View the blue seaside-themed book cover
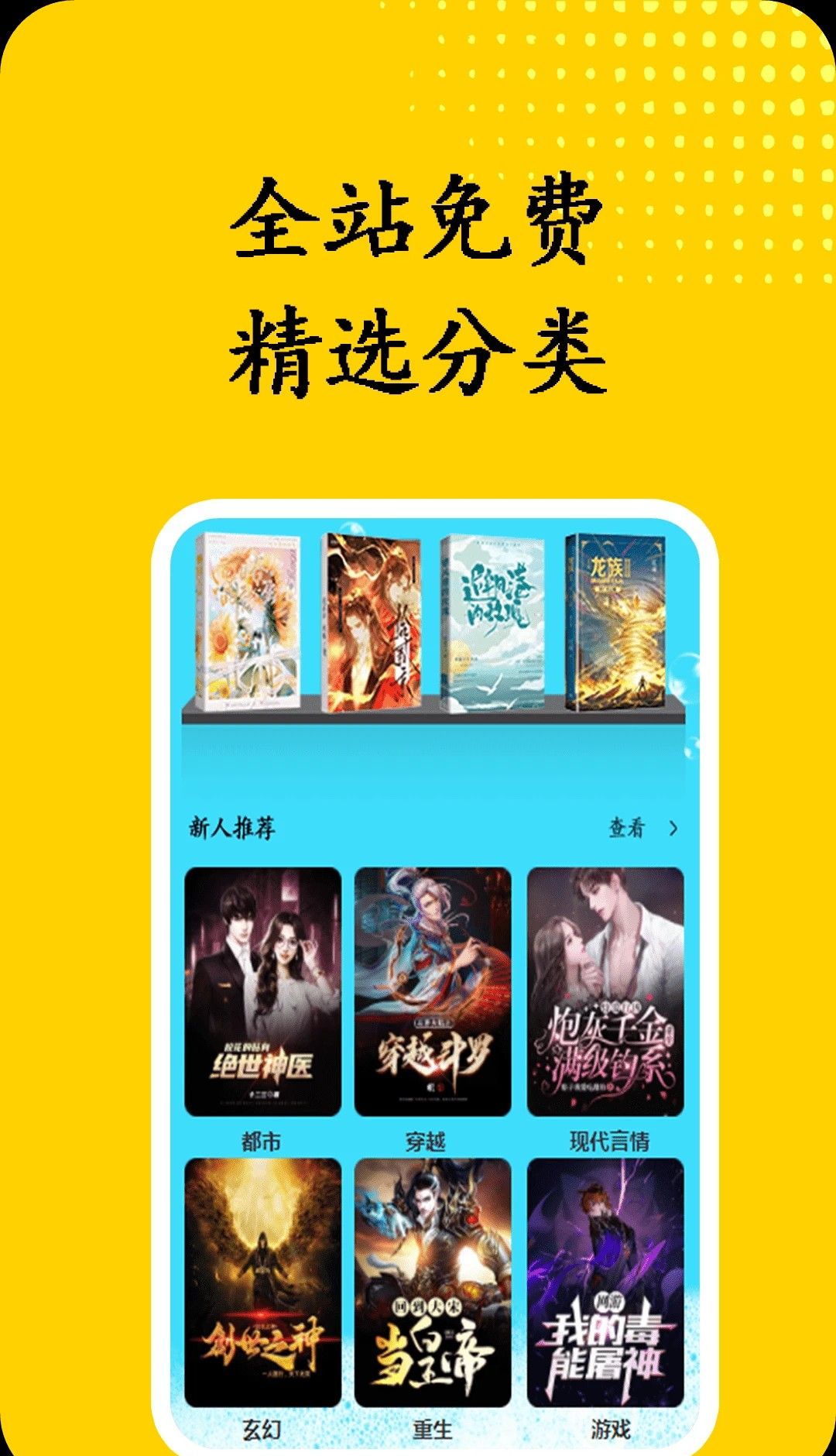Viewport: 836px width, 1456px height. pos(493,620)
